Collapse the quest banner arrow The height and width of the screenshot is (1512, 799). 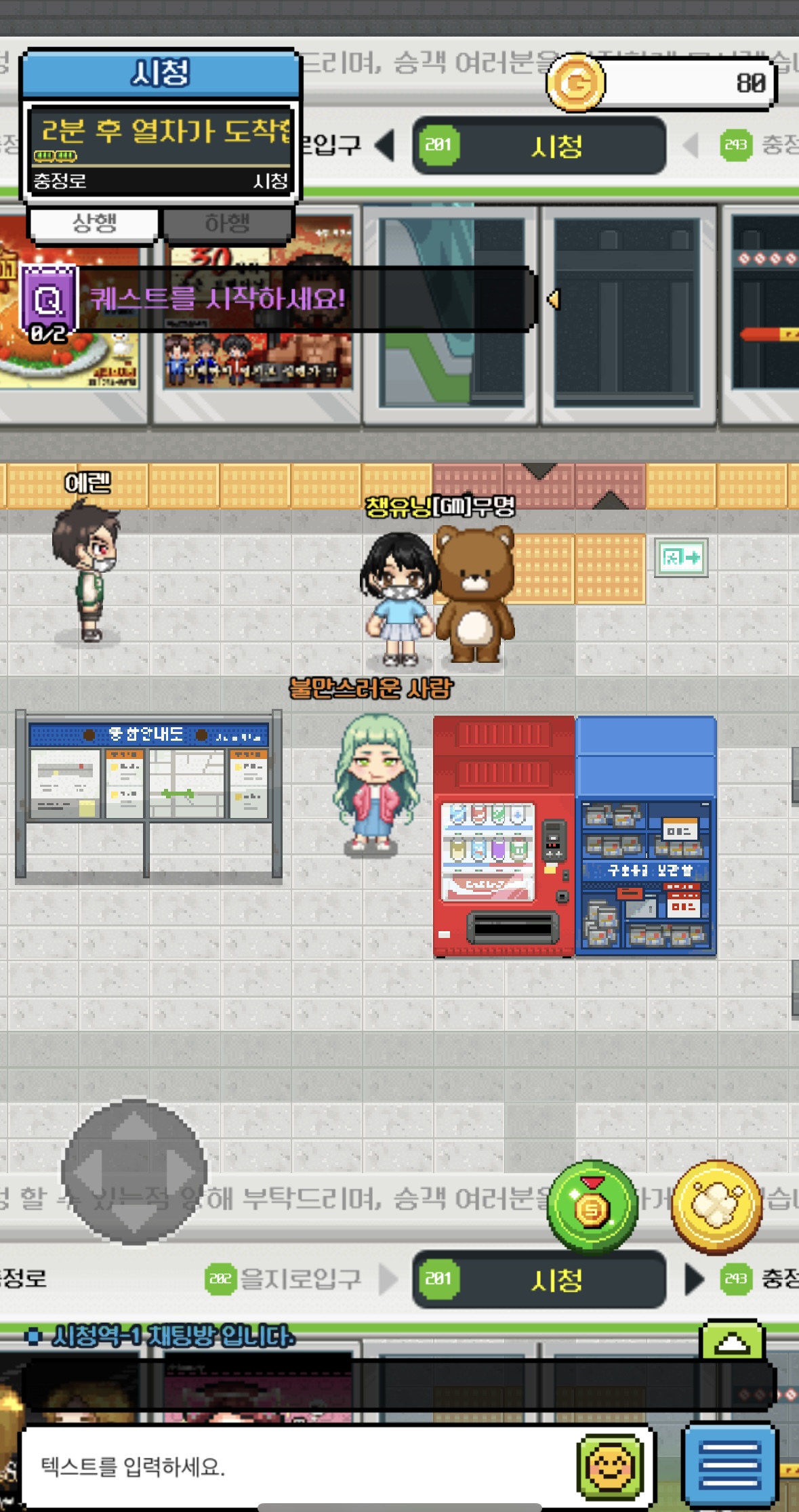pyautogui.click(x=554, y=299)
